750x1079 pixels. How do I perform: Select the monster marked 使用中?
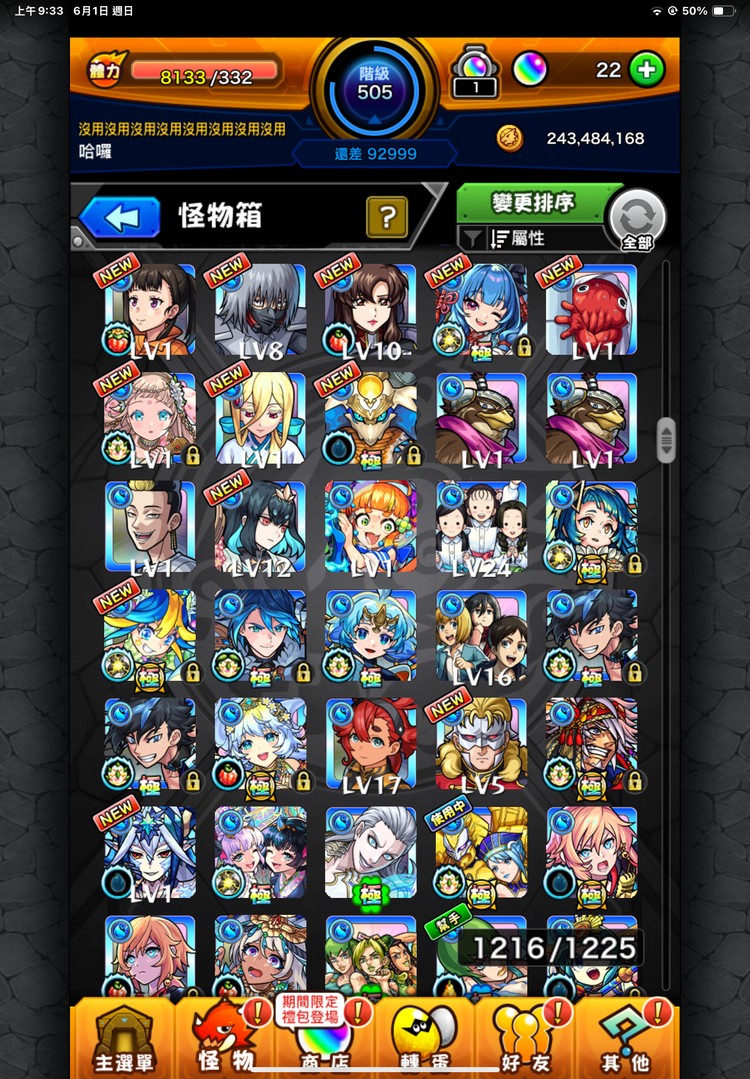tap(481, 853)
